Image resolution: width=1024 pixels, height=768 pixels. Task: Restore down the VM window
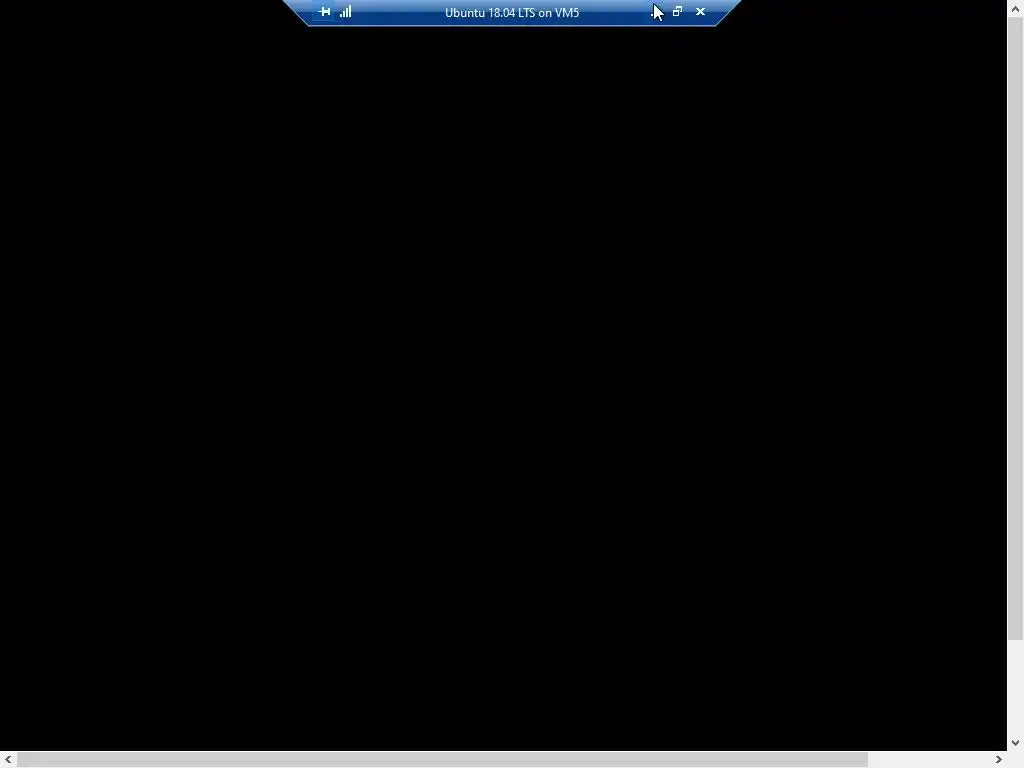tap(677, 12)
